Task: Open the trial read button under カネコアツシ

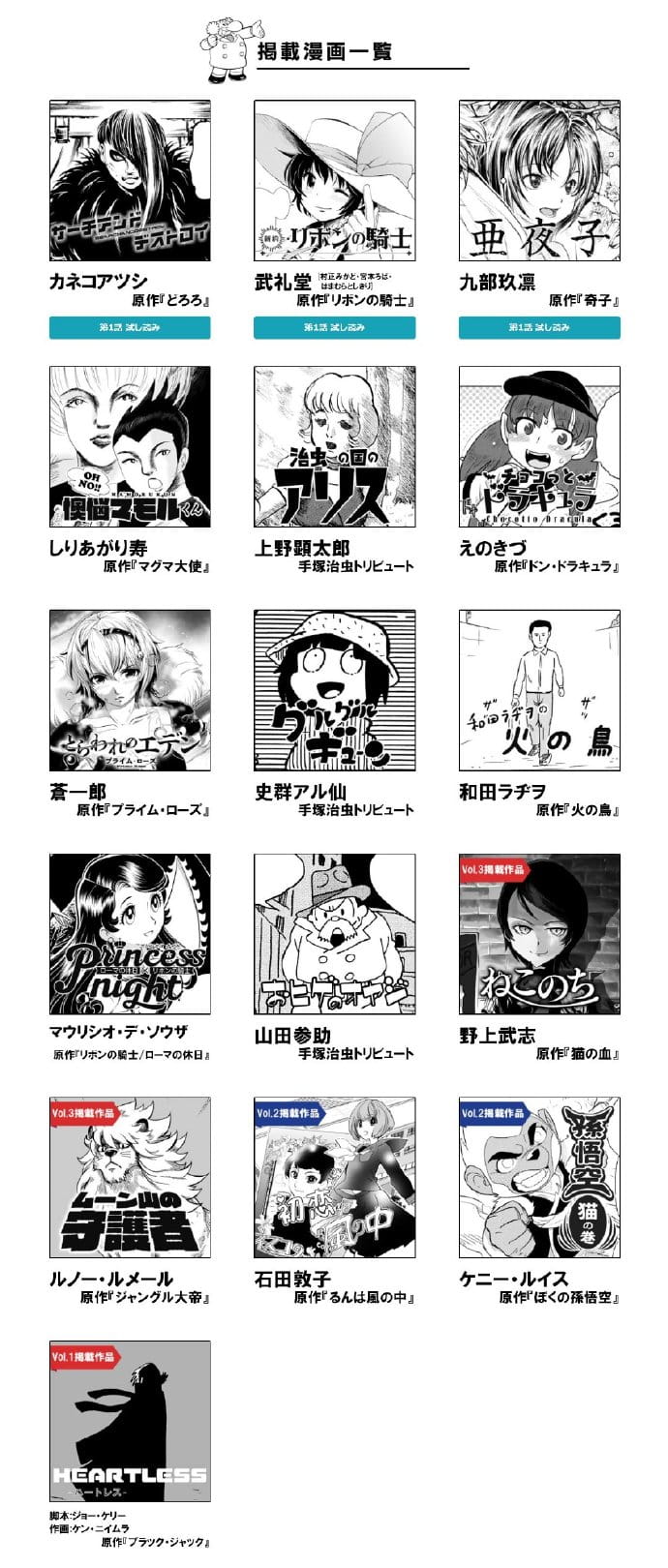Action: click(x=130, y=327)
